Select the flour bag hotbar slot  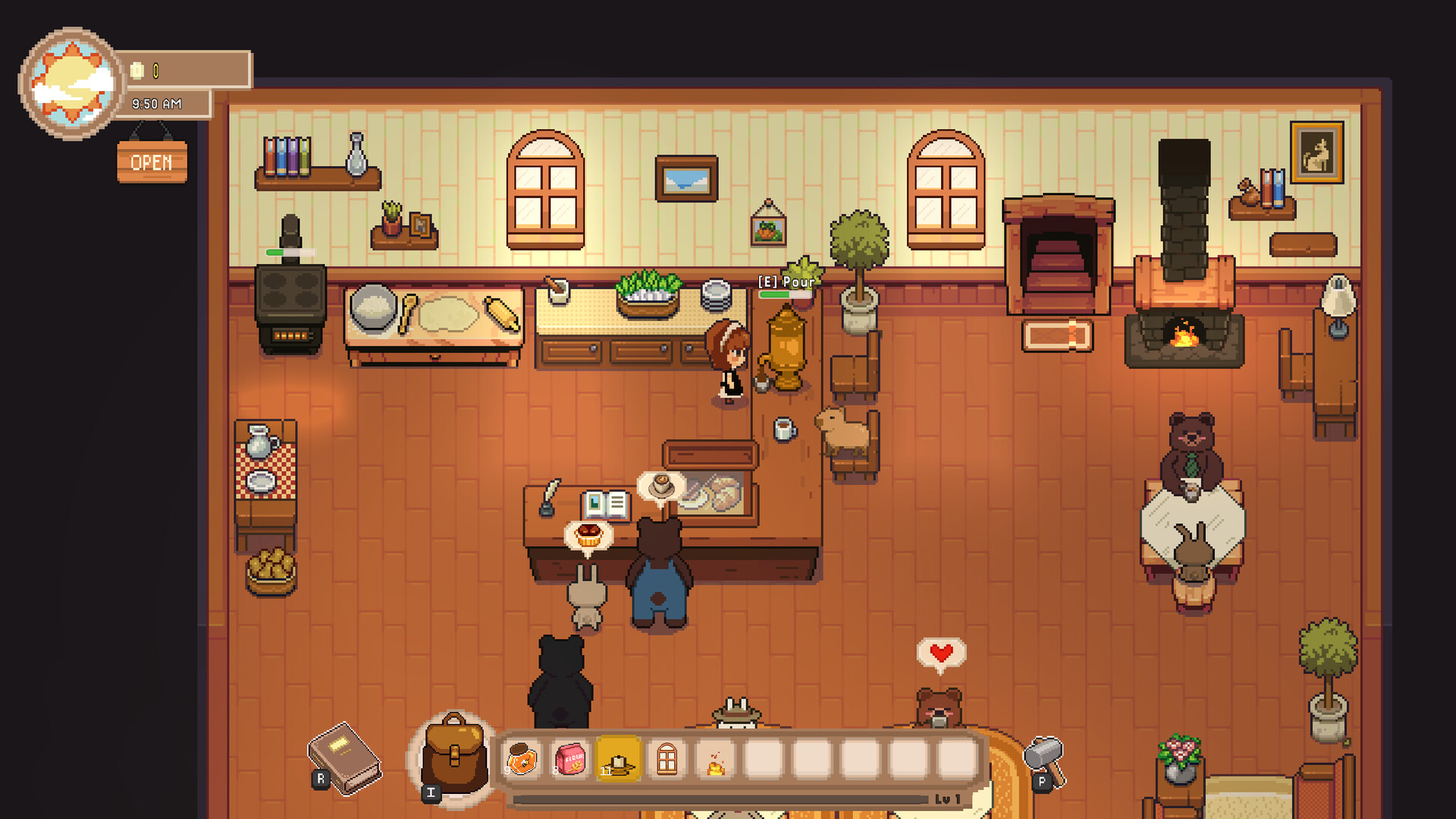tap(570, 759)
